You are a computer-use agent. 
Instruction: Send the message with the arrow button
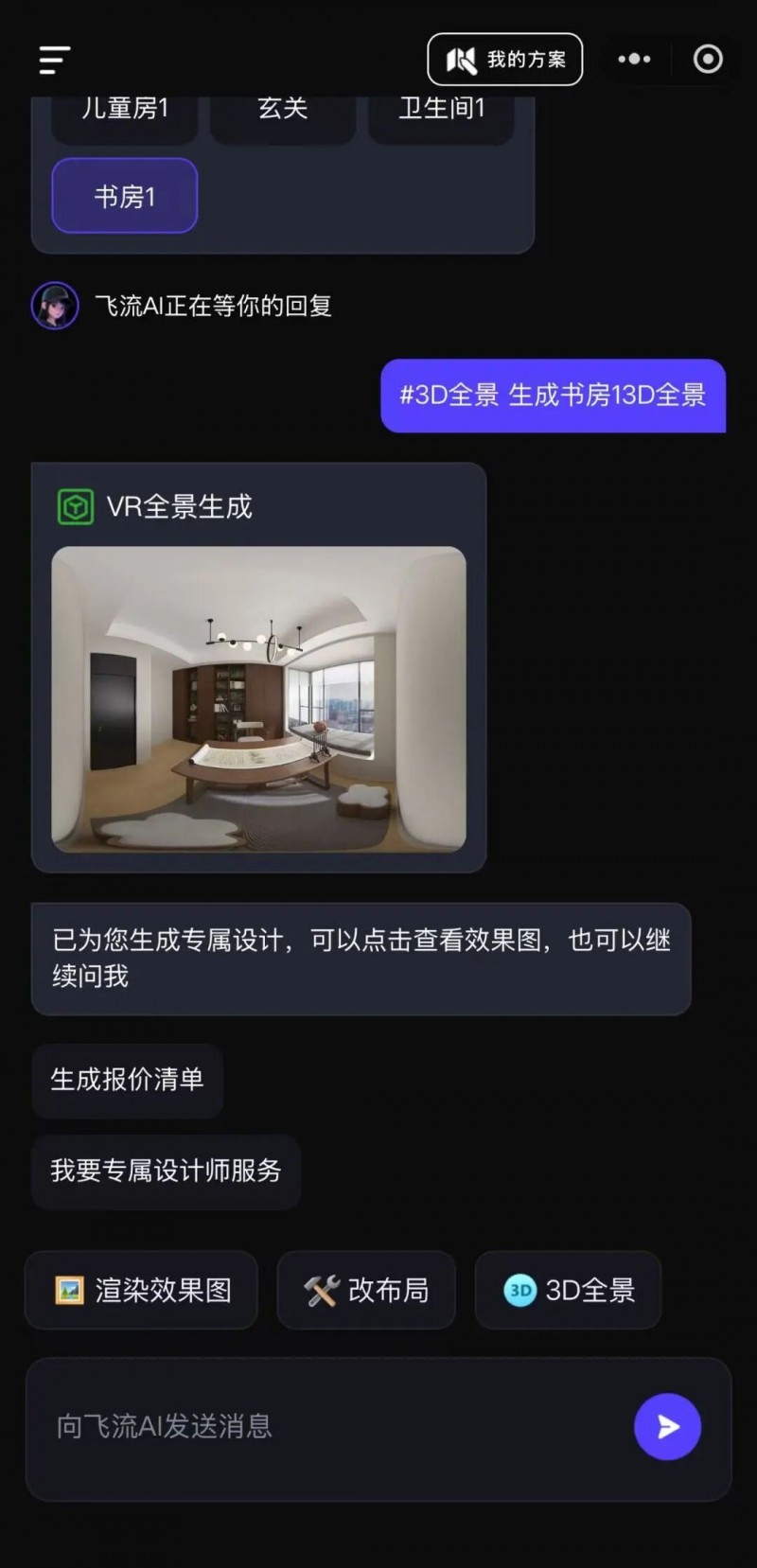click(668, 1427)
